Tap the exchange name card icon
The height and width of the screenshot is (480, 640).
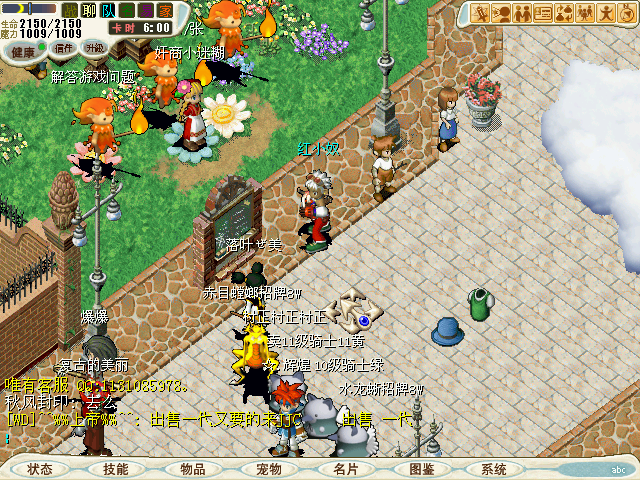tap(543, 13)
